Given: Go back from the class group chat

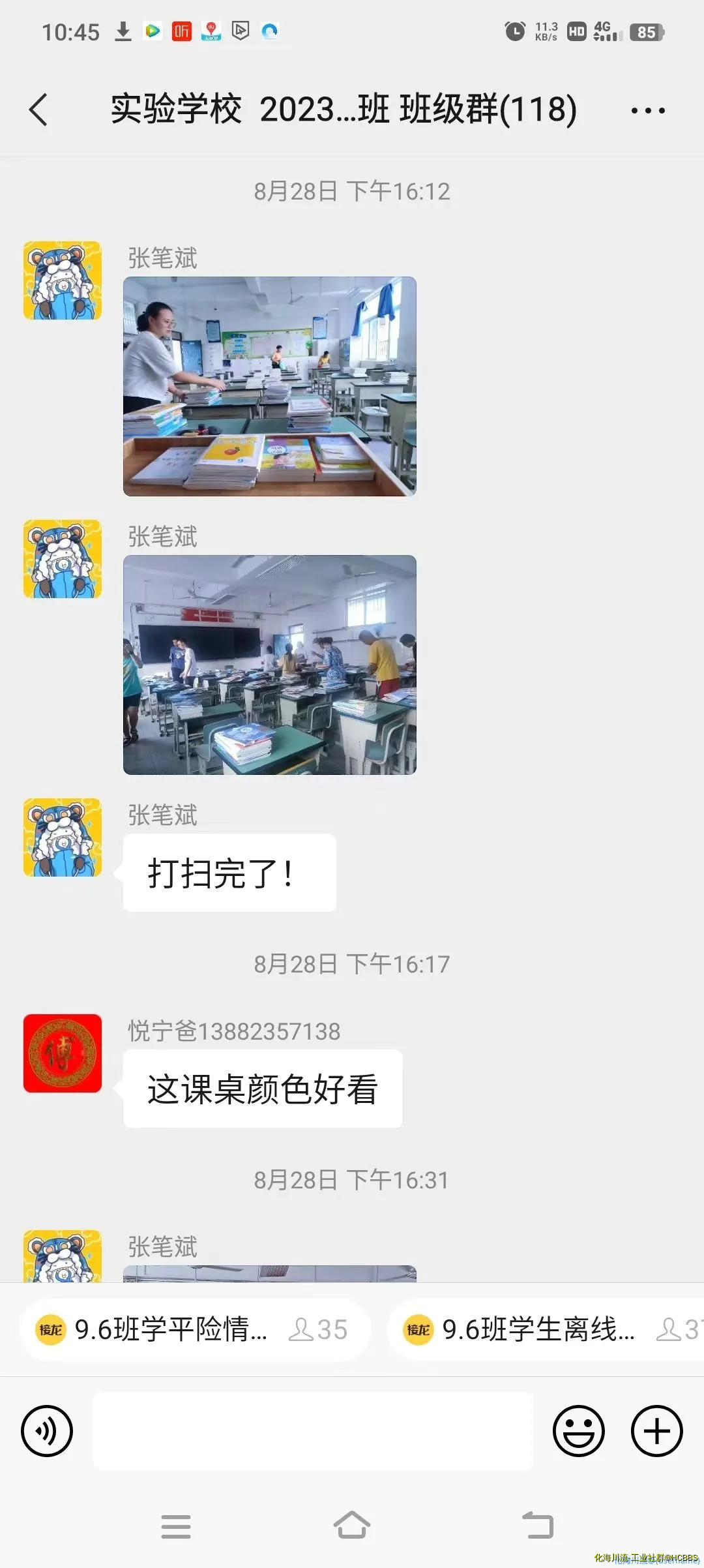Looking at the screenshot, I should click(39, 110).
